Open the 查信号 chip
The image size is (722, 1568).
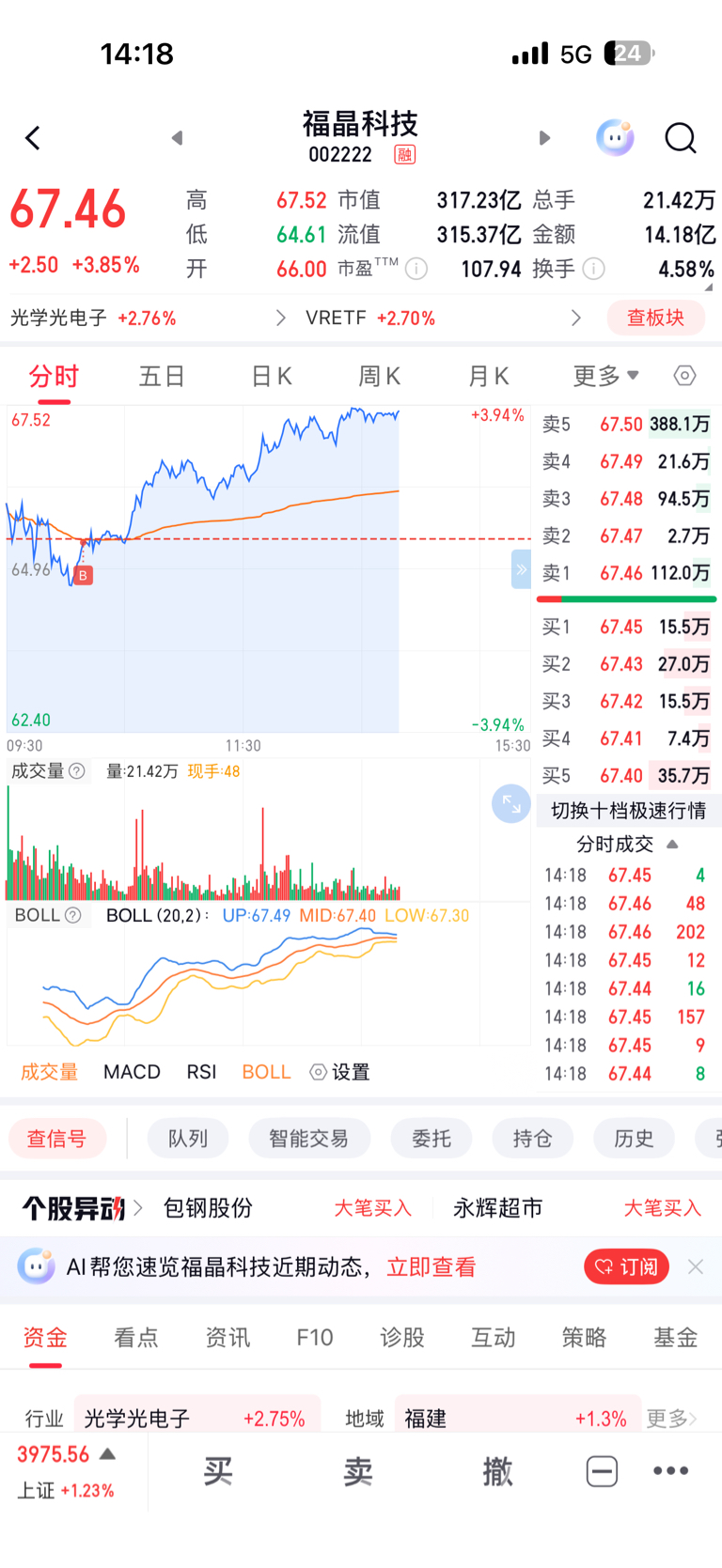point(56,1139)
